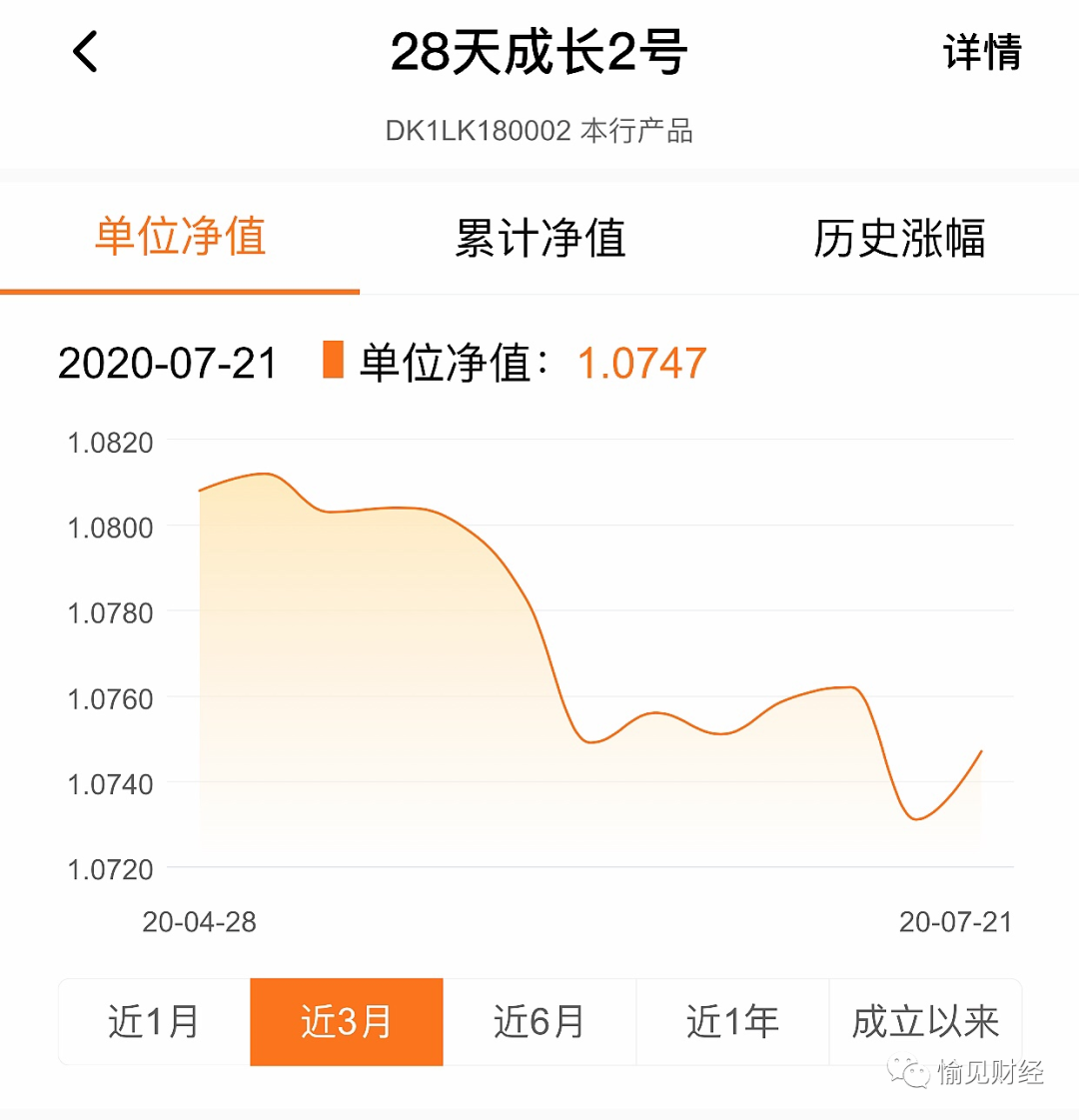Select the 单位净值 tab

pos(180,240)
